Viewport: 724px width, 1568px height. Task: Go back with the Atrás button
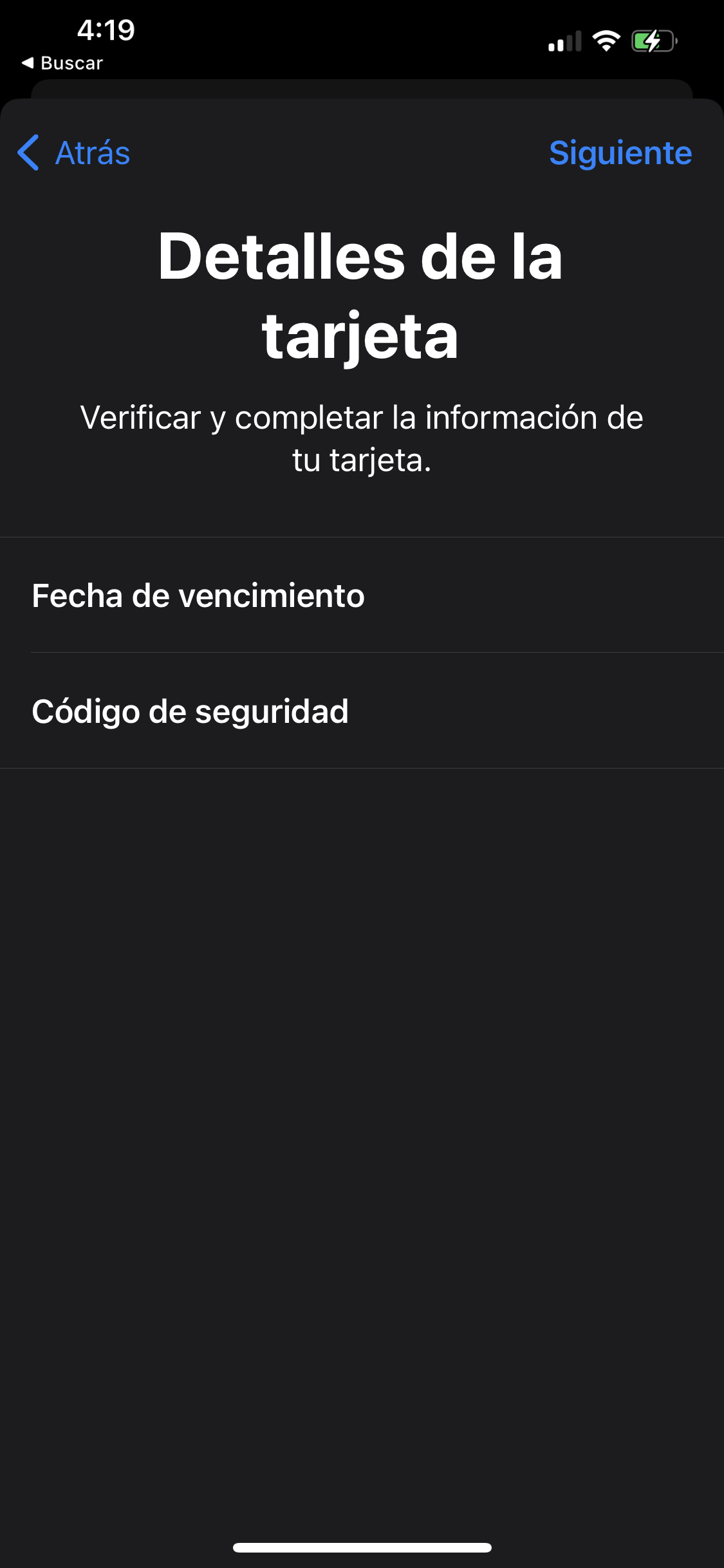[x=75, y=153]
